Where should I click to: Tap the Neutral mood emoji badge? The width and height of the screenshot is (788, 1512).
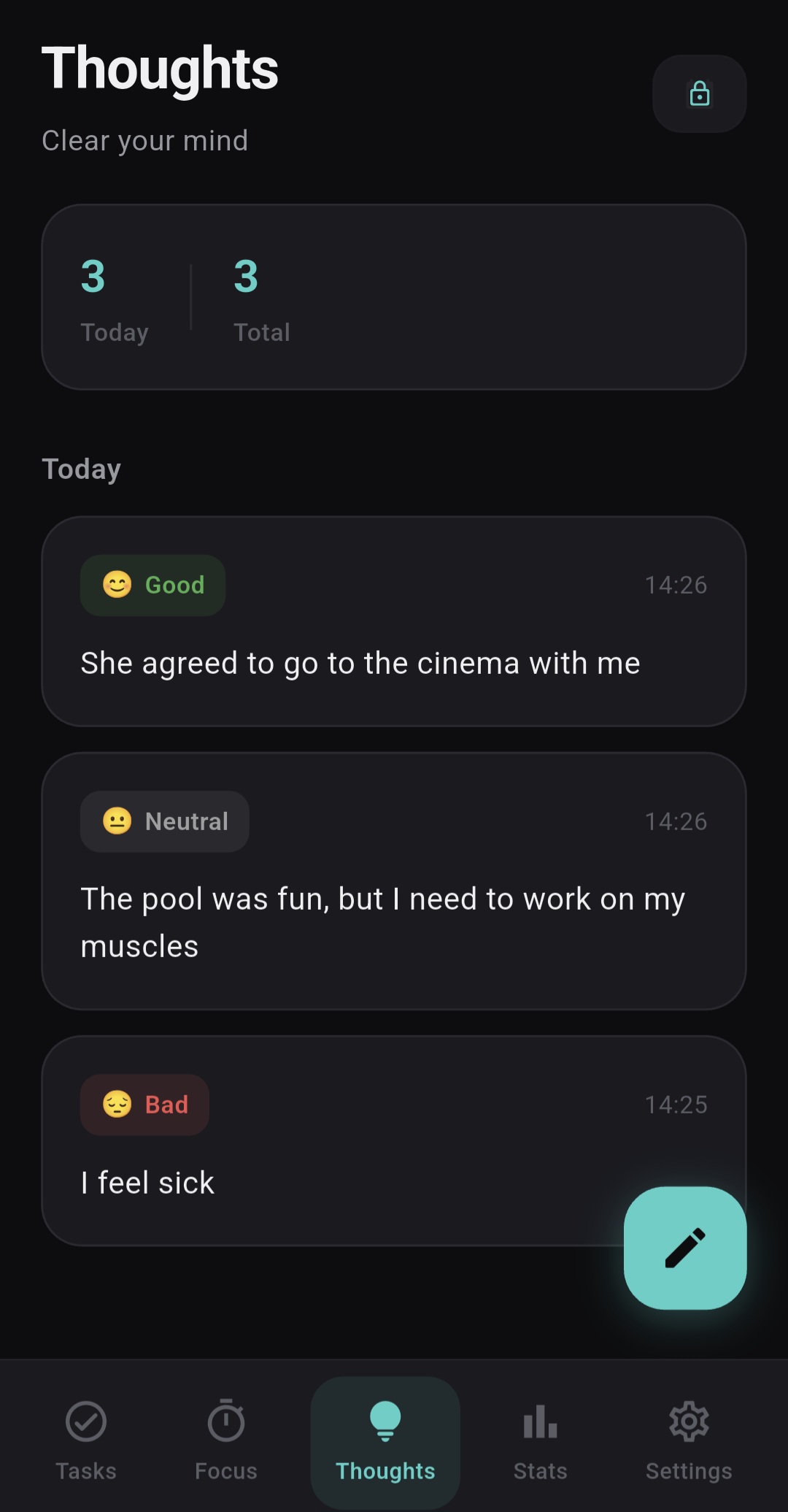(x=163, y=821)
